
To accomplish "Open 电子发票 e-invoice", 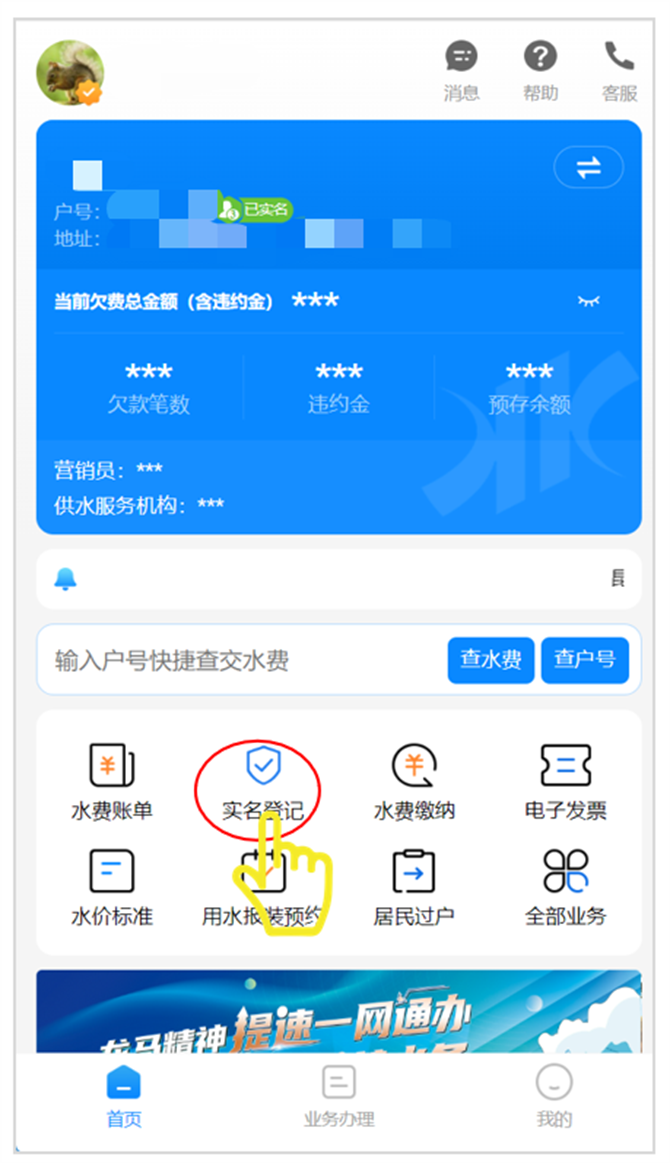I will [566, 782].
